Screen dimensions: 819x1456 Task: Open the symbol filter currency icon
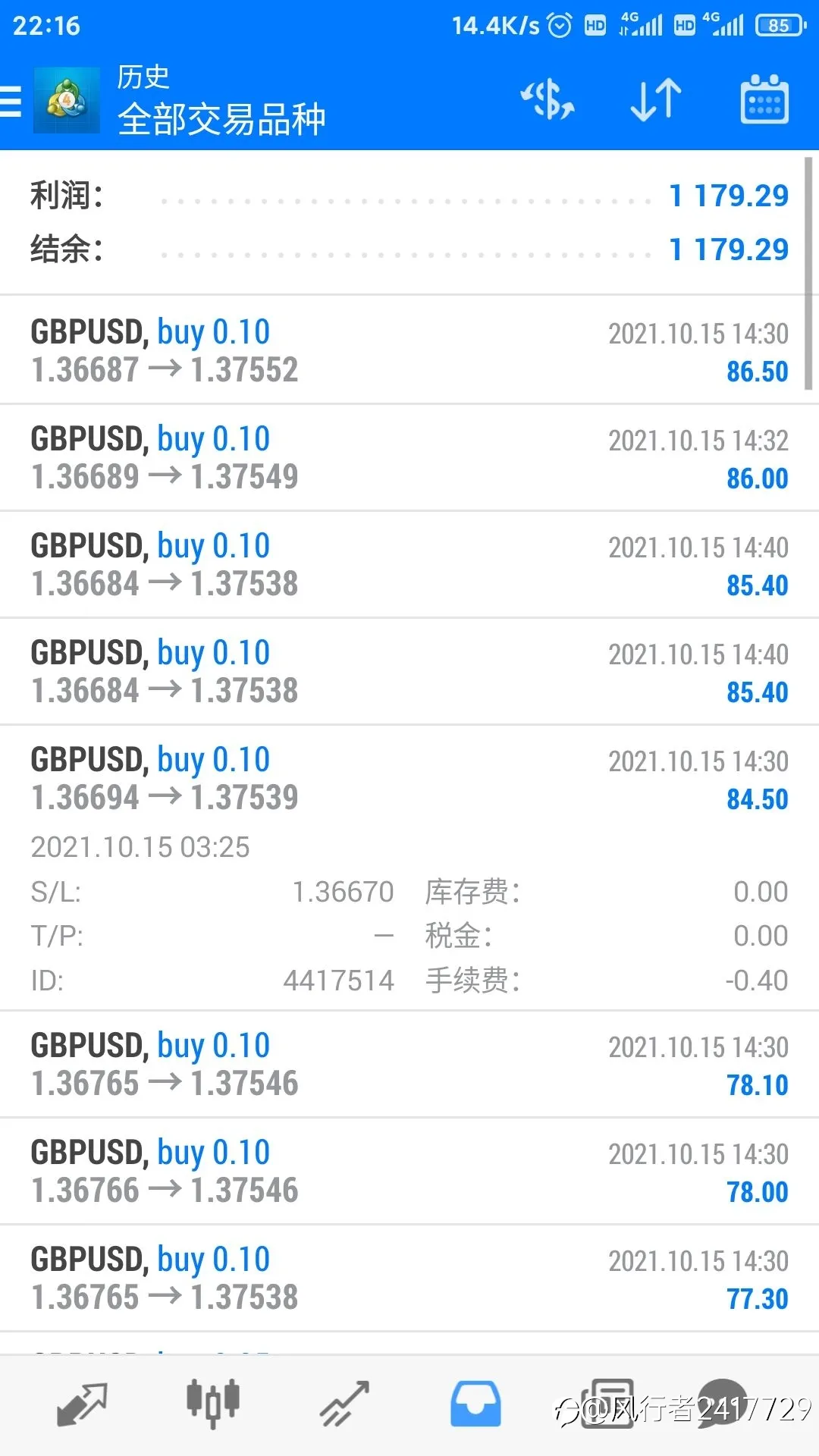click(x=547, y=100)
